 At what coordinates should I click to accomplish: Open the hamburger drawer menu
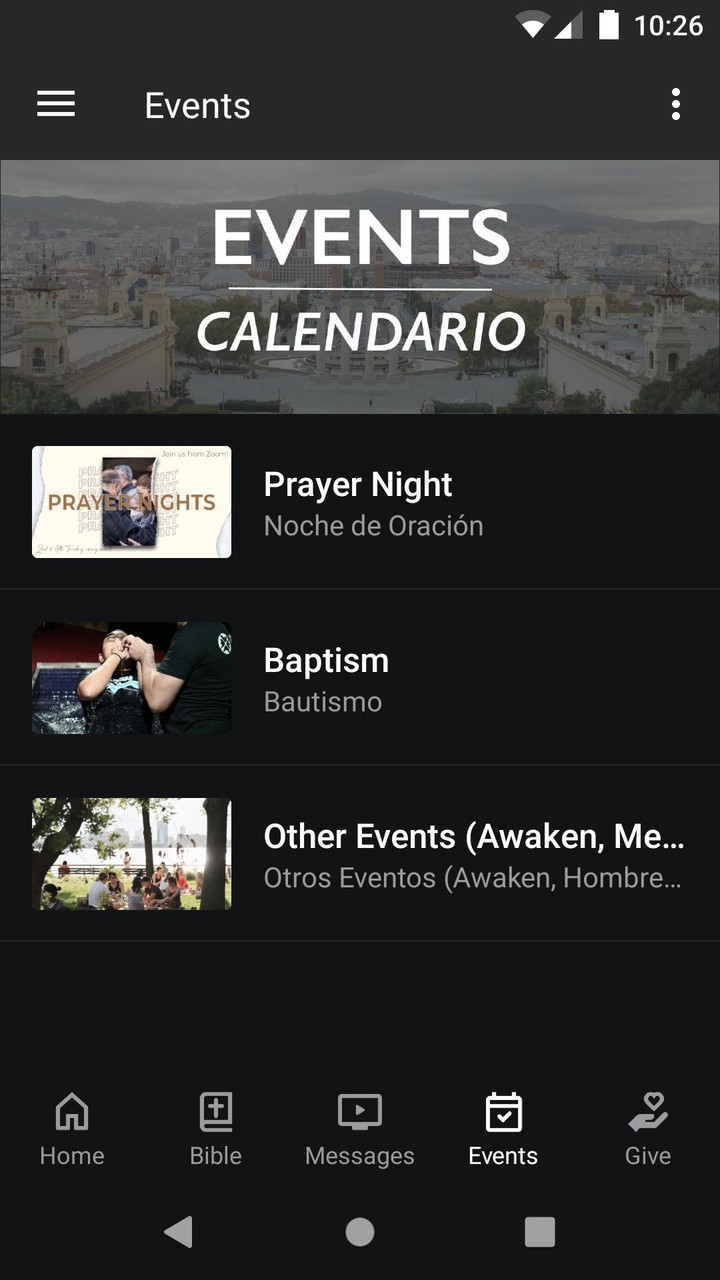coord(56,105)
